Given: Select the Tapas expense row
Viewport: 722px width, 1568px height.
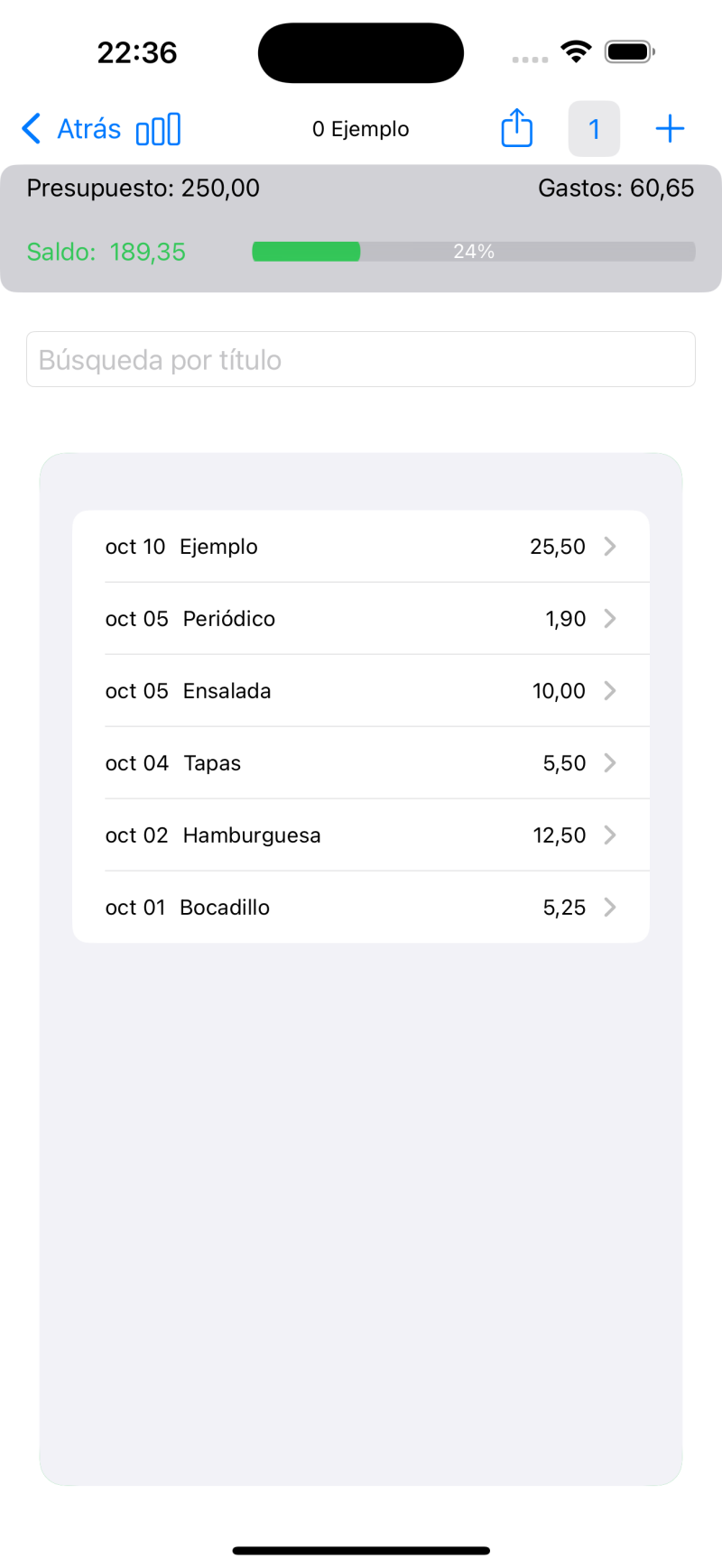Looking at the screenshot, I should [x=361, y=763].
